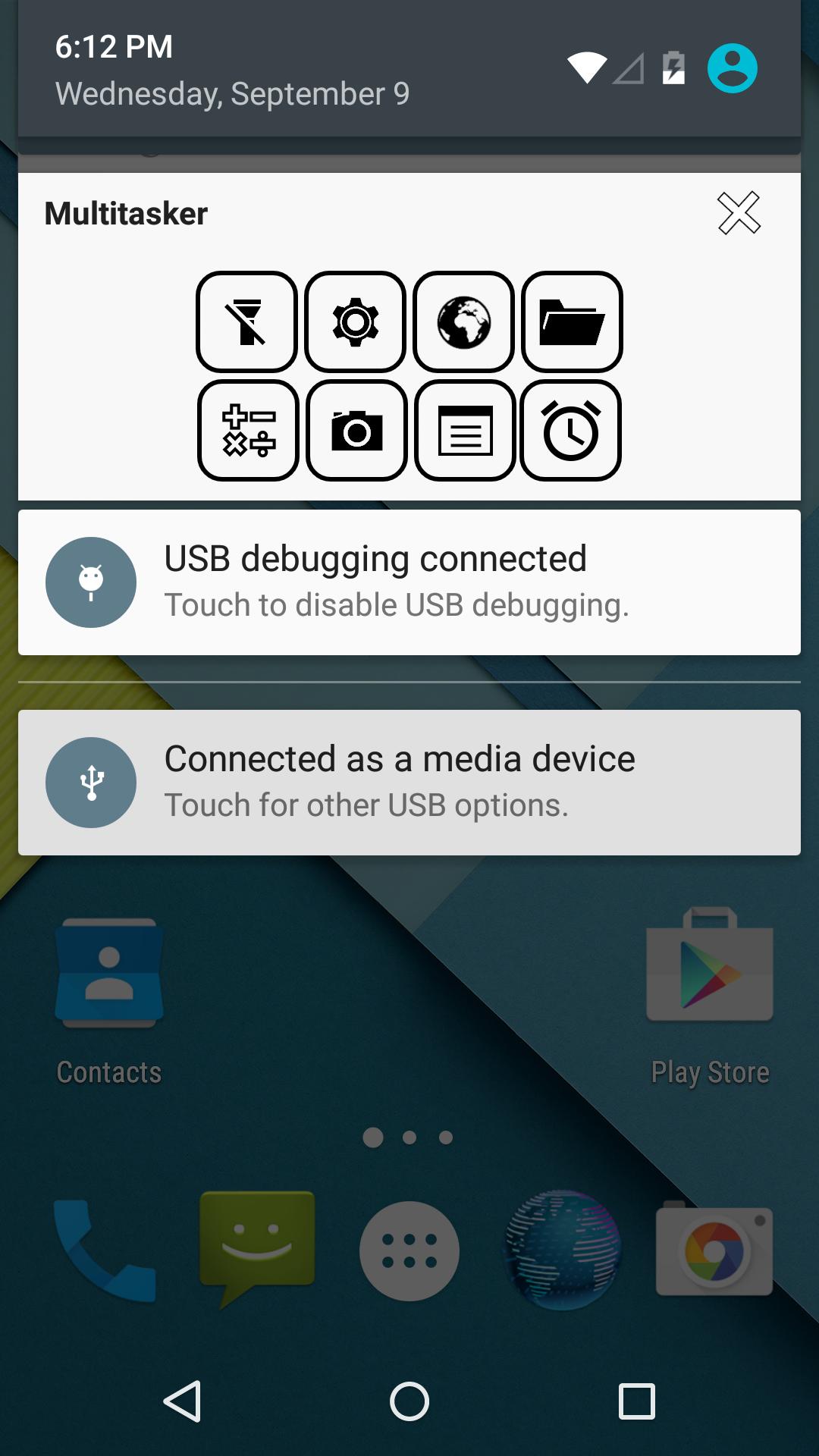Close the Multitasker notification

click(x=739, y=213)
